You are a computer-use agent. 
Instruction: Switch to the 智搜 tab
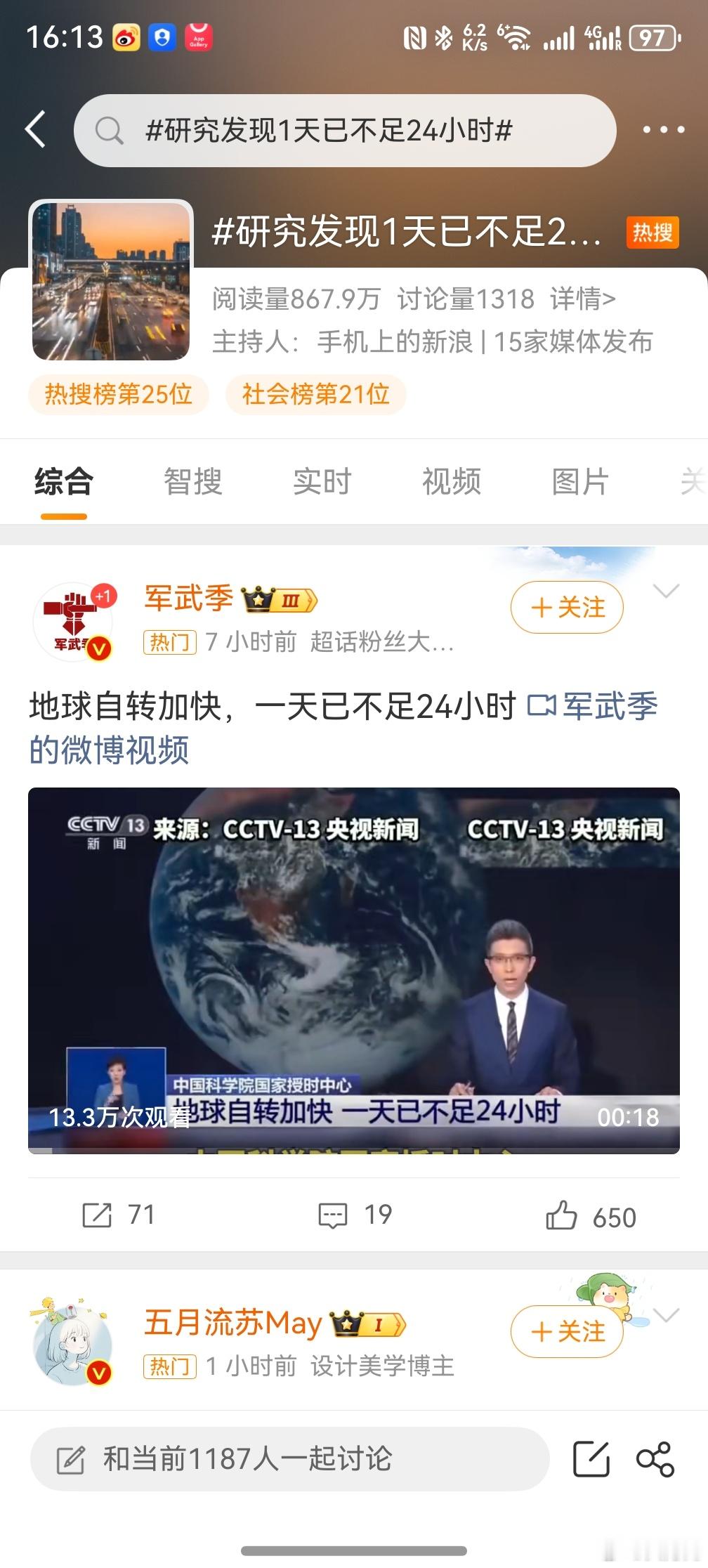[192, 481]
